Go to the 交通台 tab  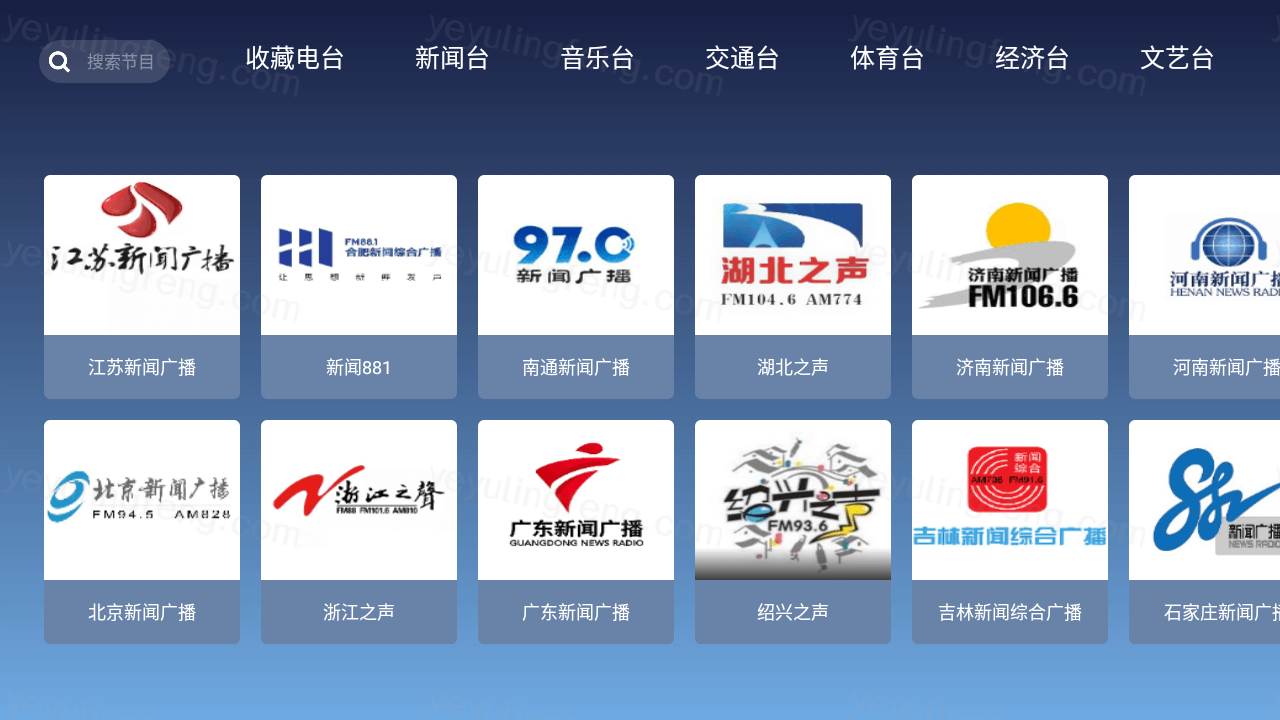pos(742,58)
